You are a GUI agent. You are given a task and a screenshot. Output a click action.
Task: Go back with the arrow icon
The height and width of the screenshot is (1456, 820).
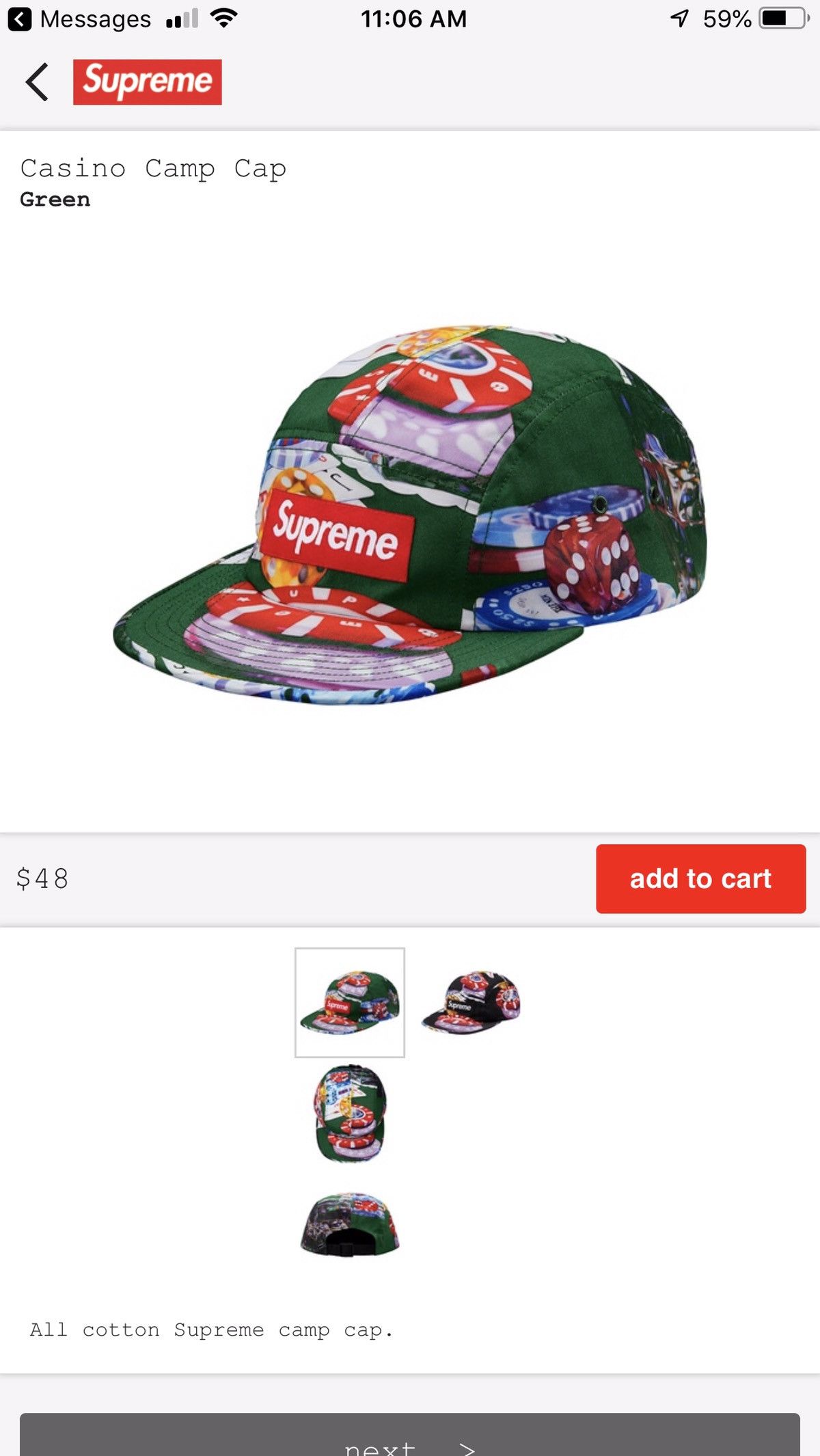[x=37, y=82]
